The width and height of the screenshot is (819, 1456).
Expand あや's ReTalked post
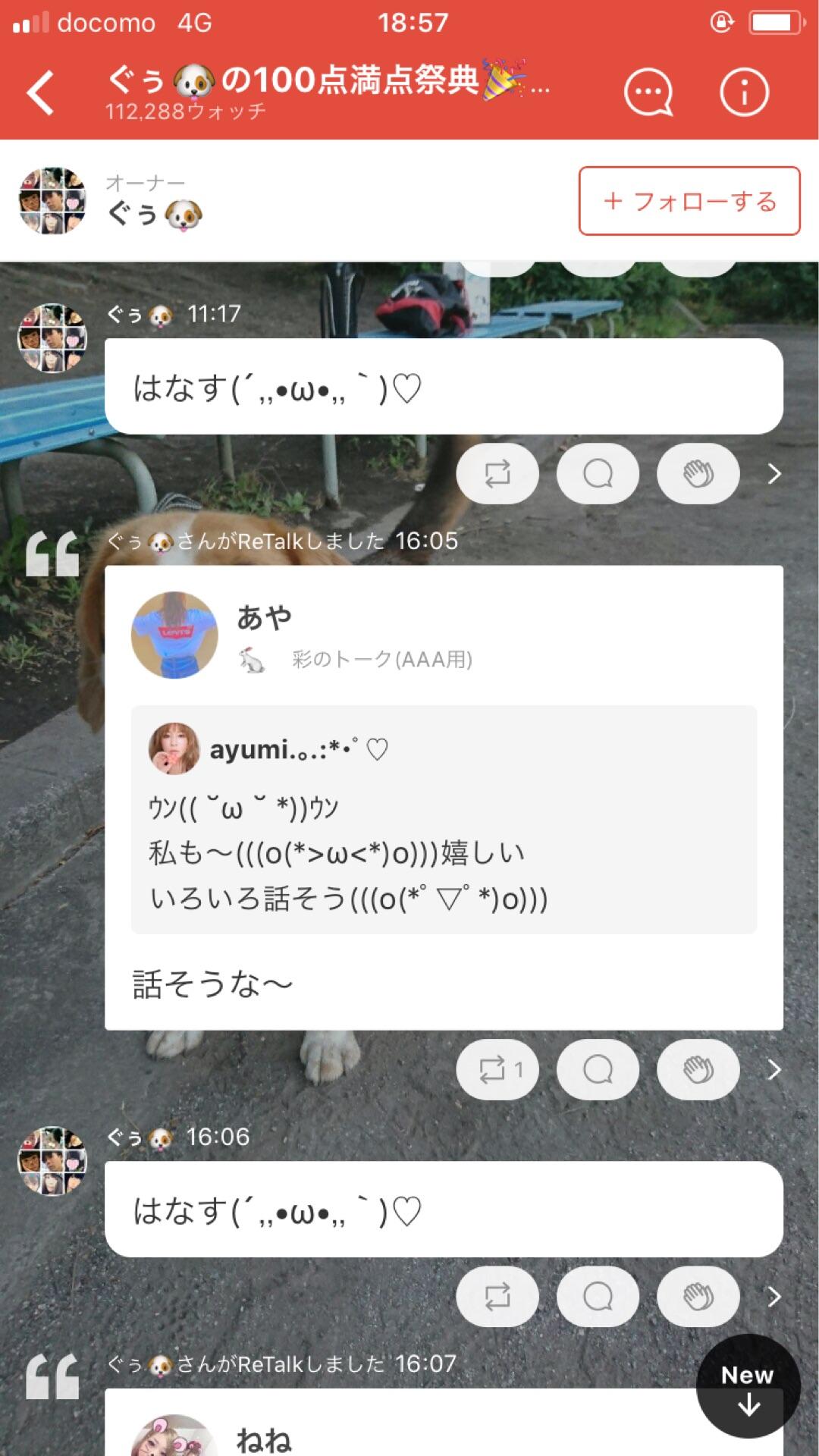pos(772,1068)
